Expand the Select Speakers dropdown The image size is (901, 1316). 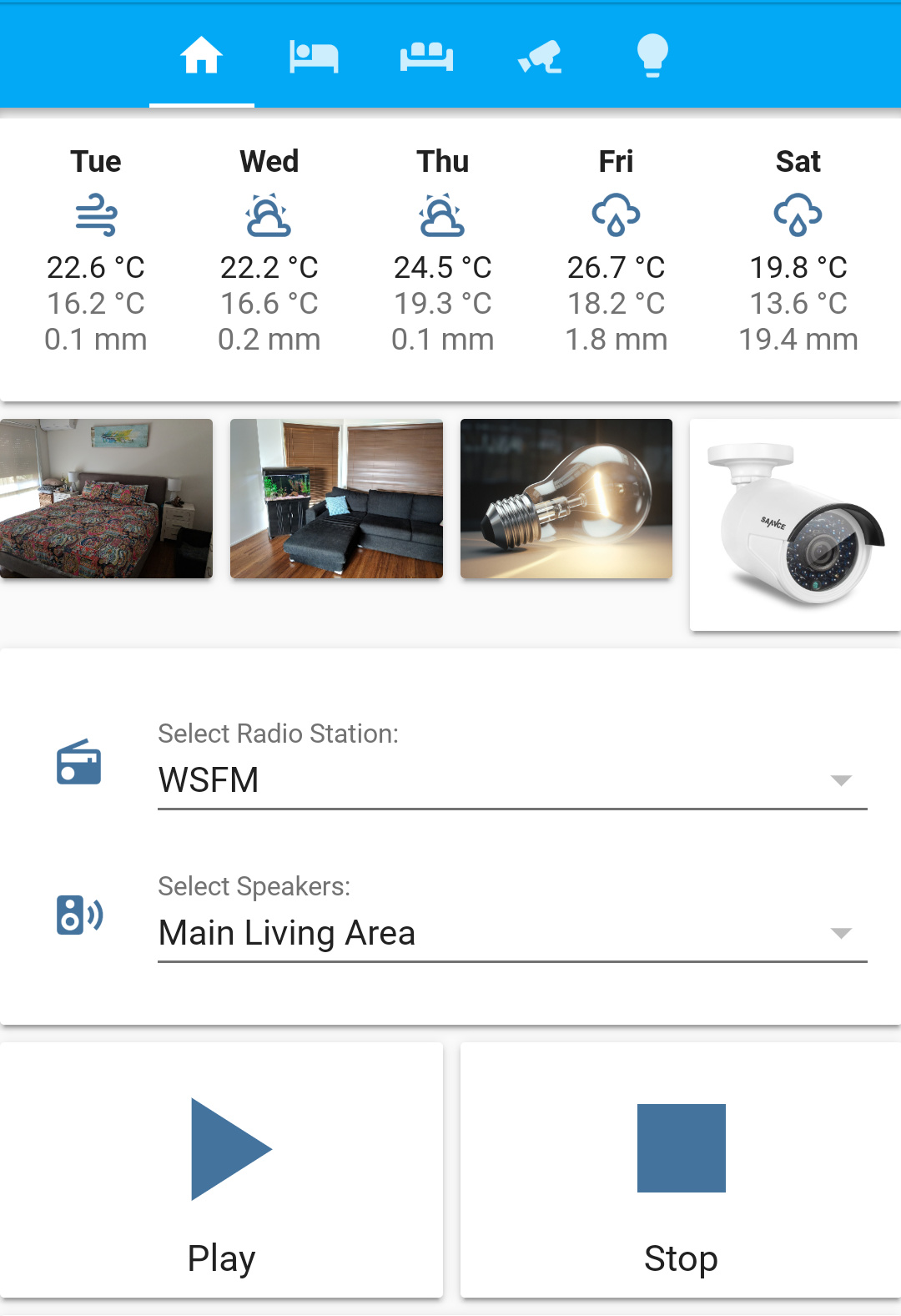512,933
